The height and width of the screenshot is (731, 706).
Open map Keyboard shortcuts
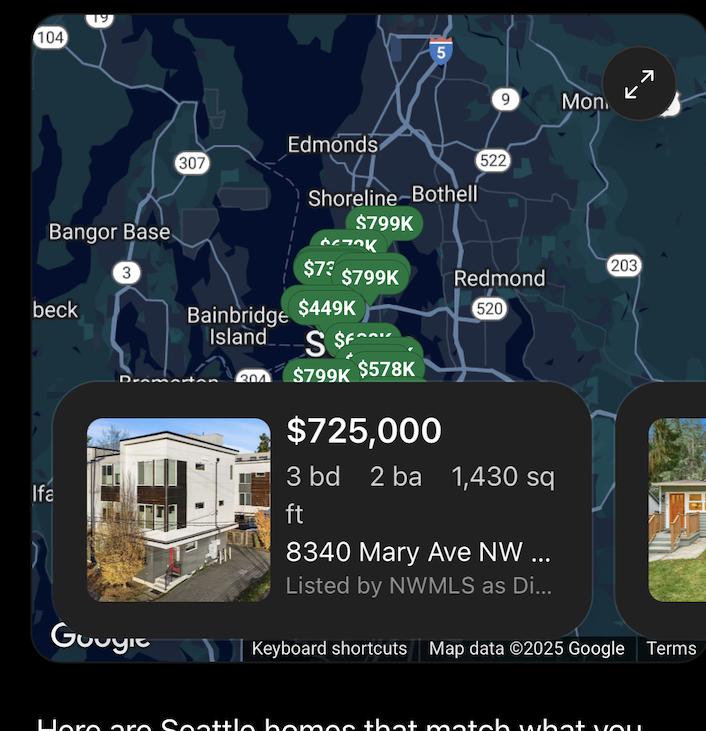coord(329,648)
